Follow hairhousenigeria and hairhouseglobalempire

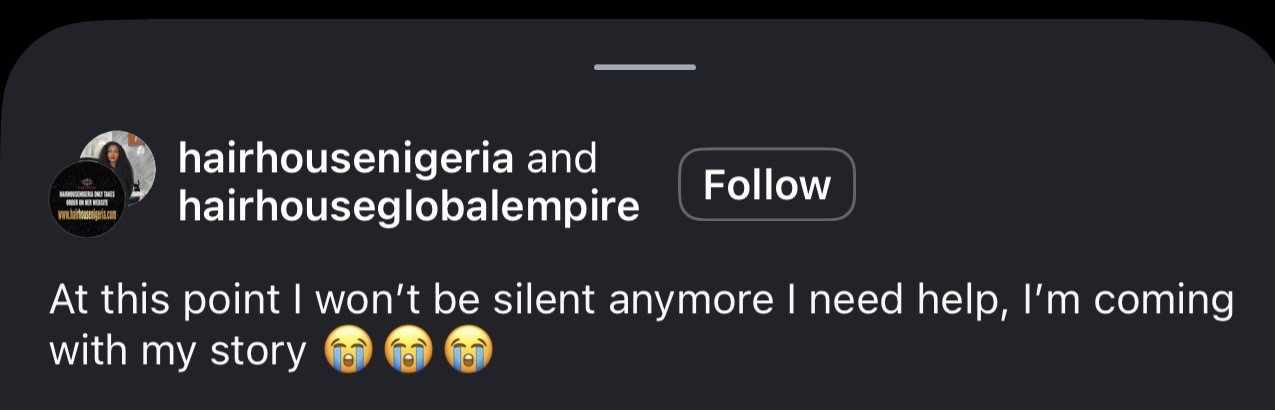pyautogui.click(x=766, y=184)
